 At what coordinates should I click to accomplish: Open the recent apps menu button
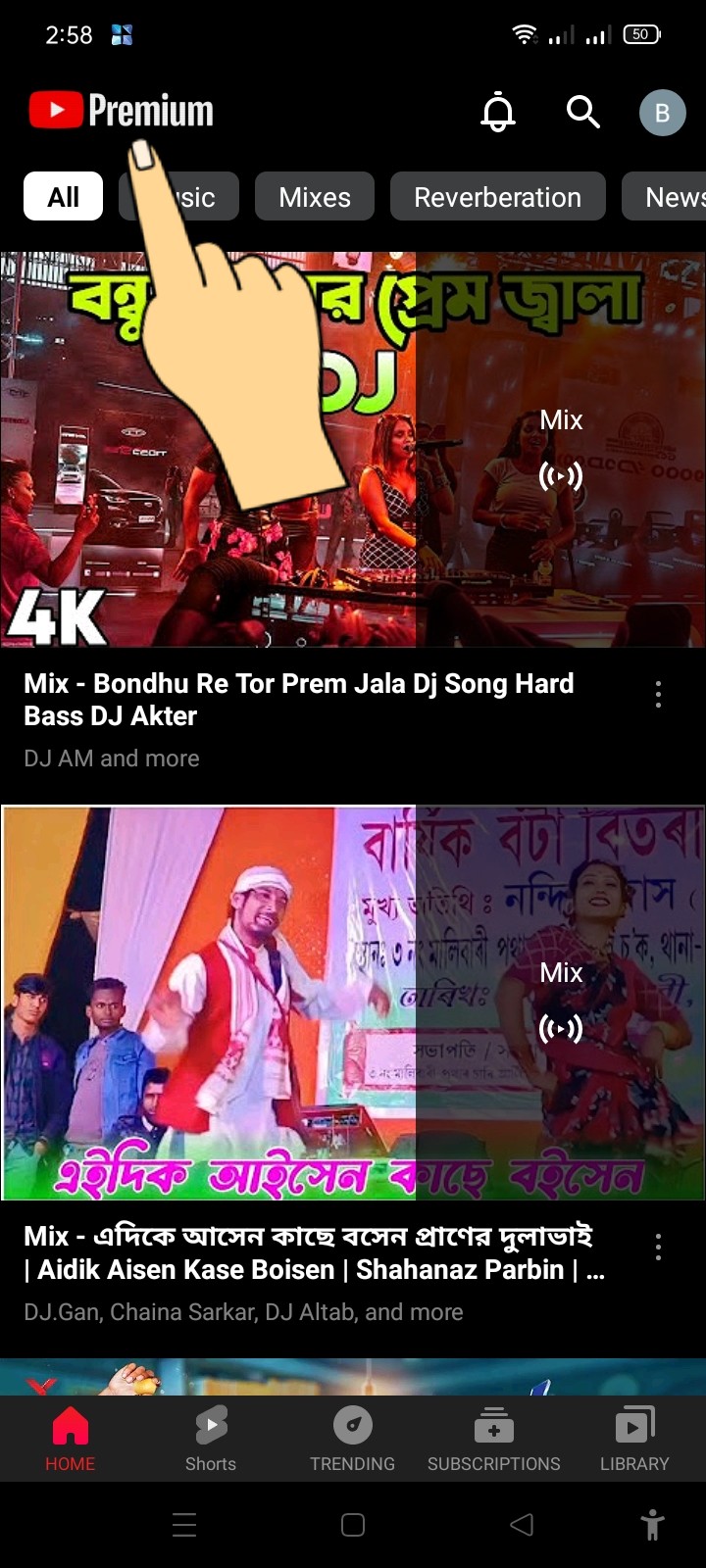(x=184, y=1524)
